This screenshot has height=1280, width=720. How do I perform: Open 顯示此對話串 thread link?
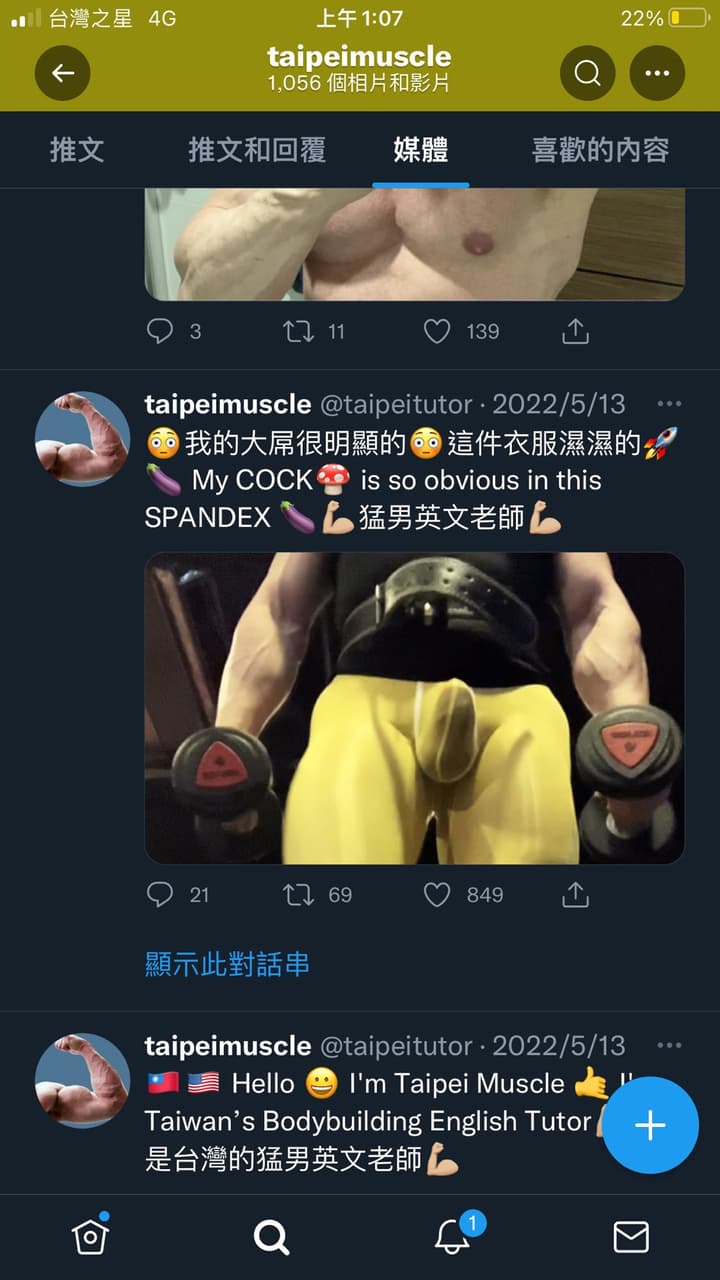click(227, 964)
